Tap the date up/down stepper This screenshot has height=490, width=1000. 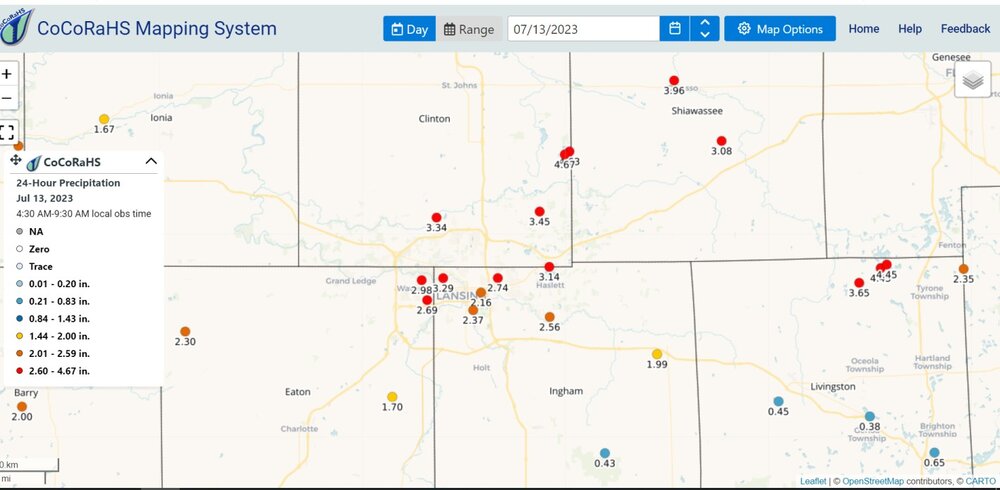[x=704, y=29]
